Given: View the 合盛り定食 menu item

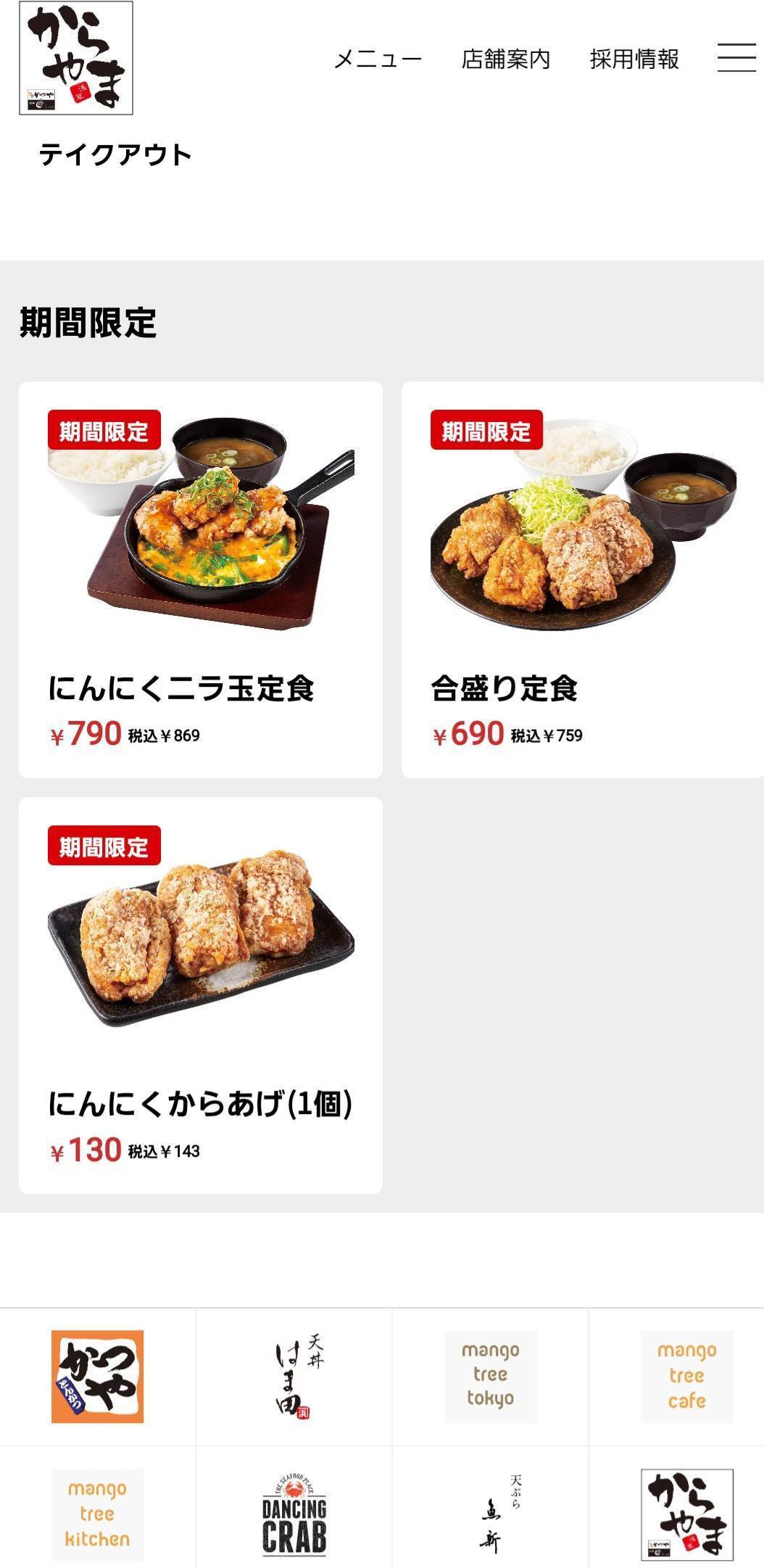Looking at the screenshot, I should (582, 579).
